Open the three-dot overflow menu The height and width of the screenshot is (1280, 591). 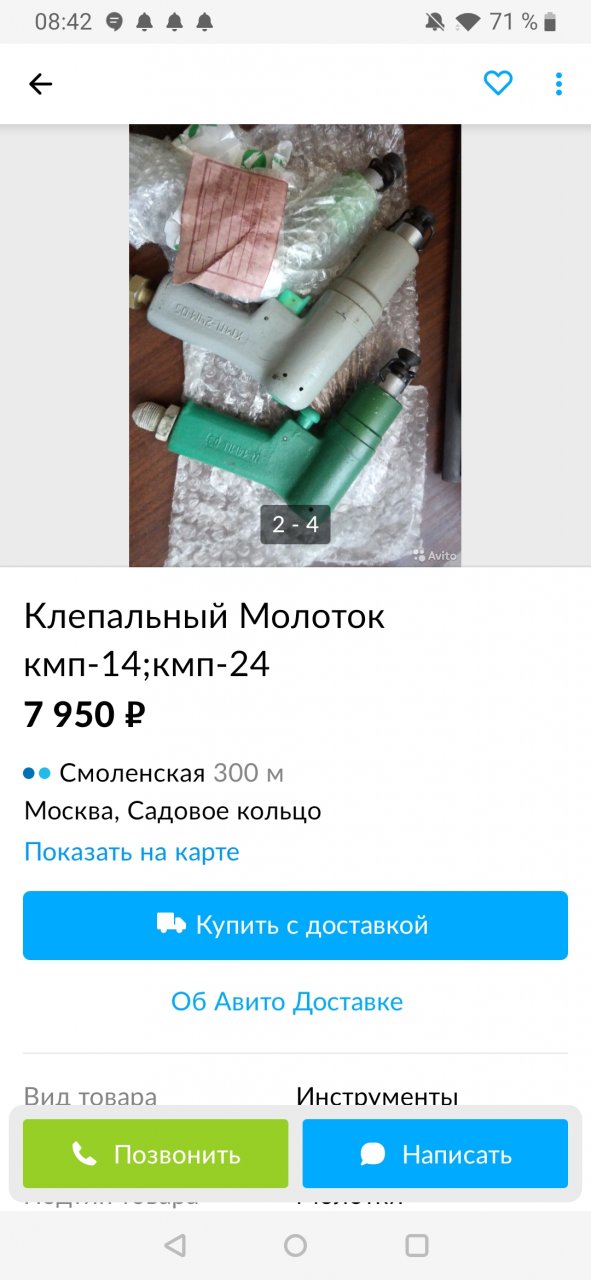[x=559, y=84]
